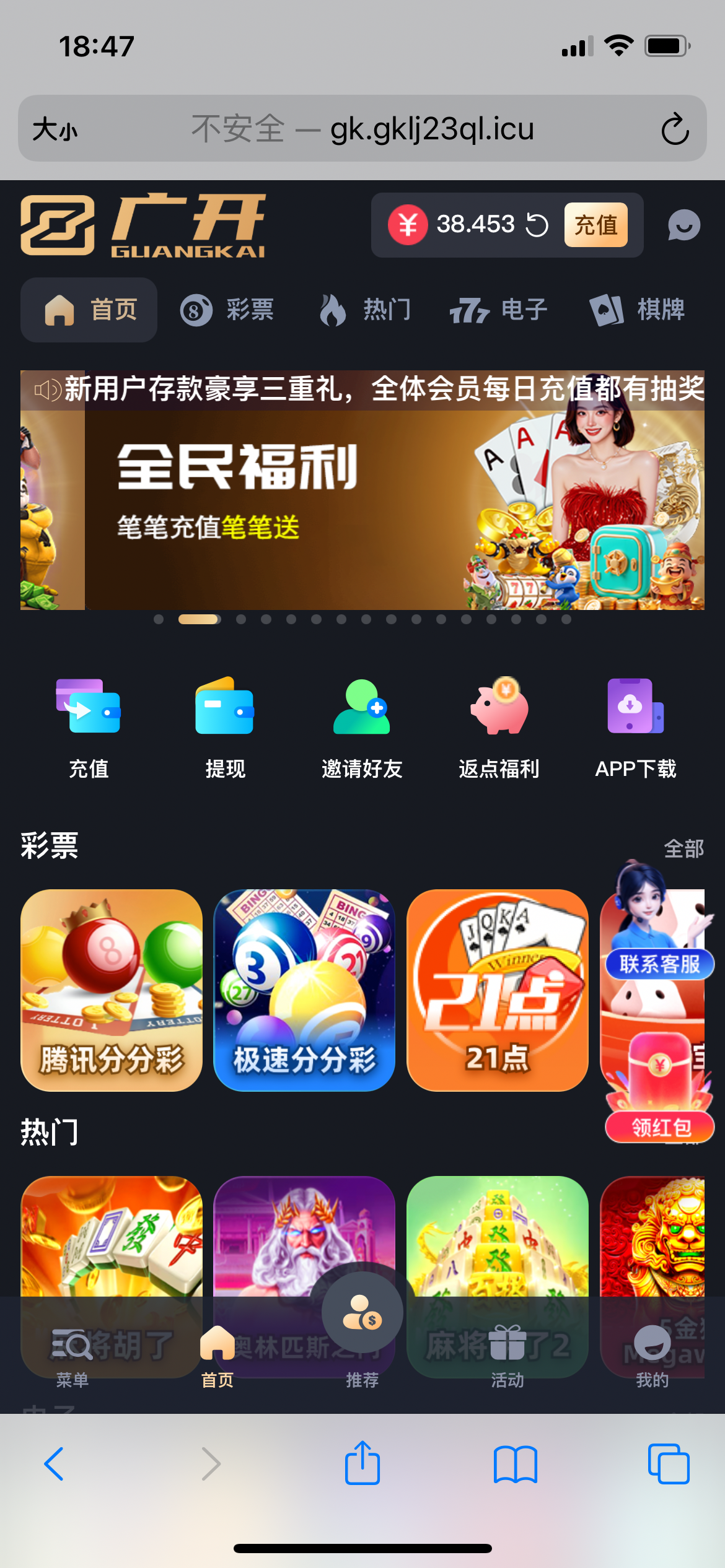Viewport: 725px width, 1568px height.
Task: Open the 棋牌 category tab
Action: (638, 310)
